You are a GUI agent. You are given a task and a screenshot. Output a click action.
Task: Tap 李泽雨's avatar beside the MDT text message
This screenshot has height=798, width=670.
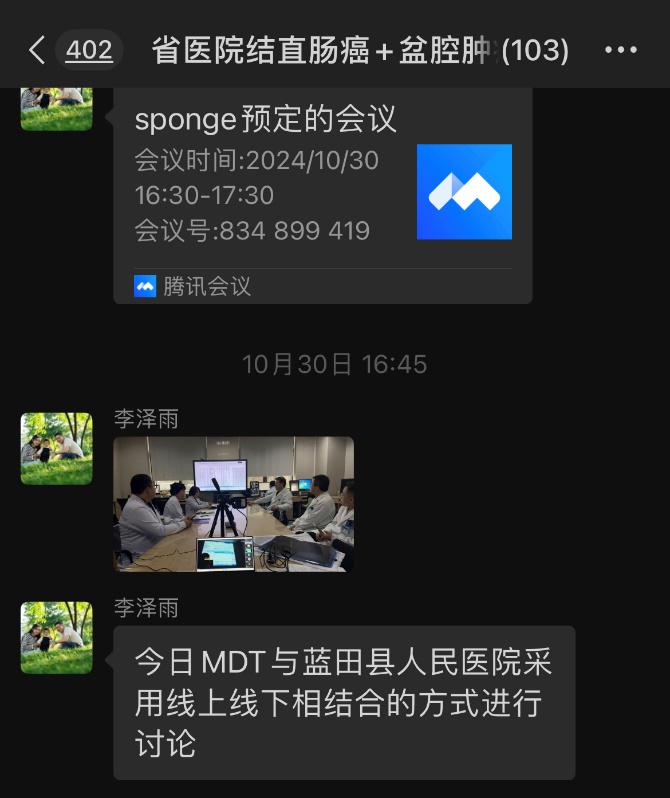coord(57,638)
